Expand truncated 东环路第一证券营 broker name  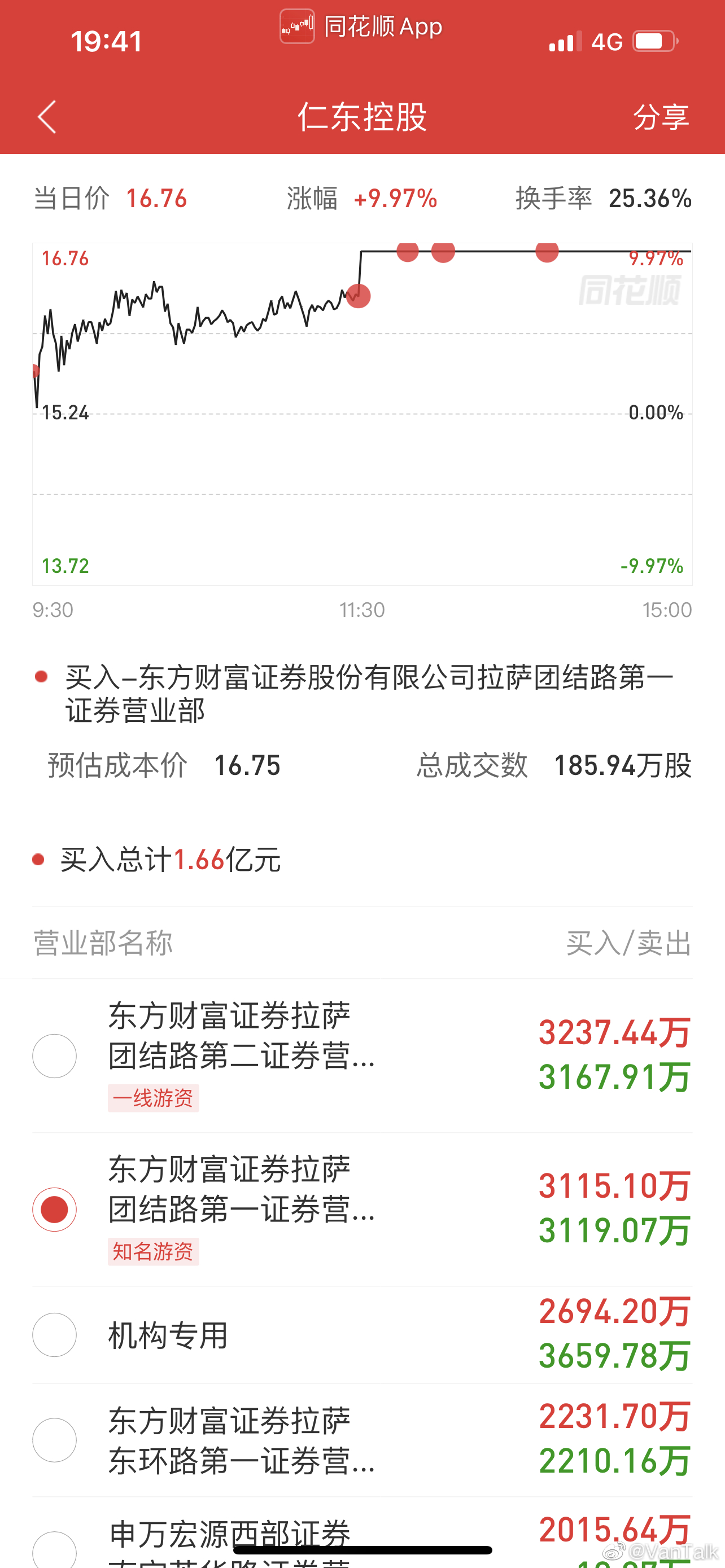tap(242, 1464)
